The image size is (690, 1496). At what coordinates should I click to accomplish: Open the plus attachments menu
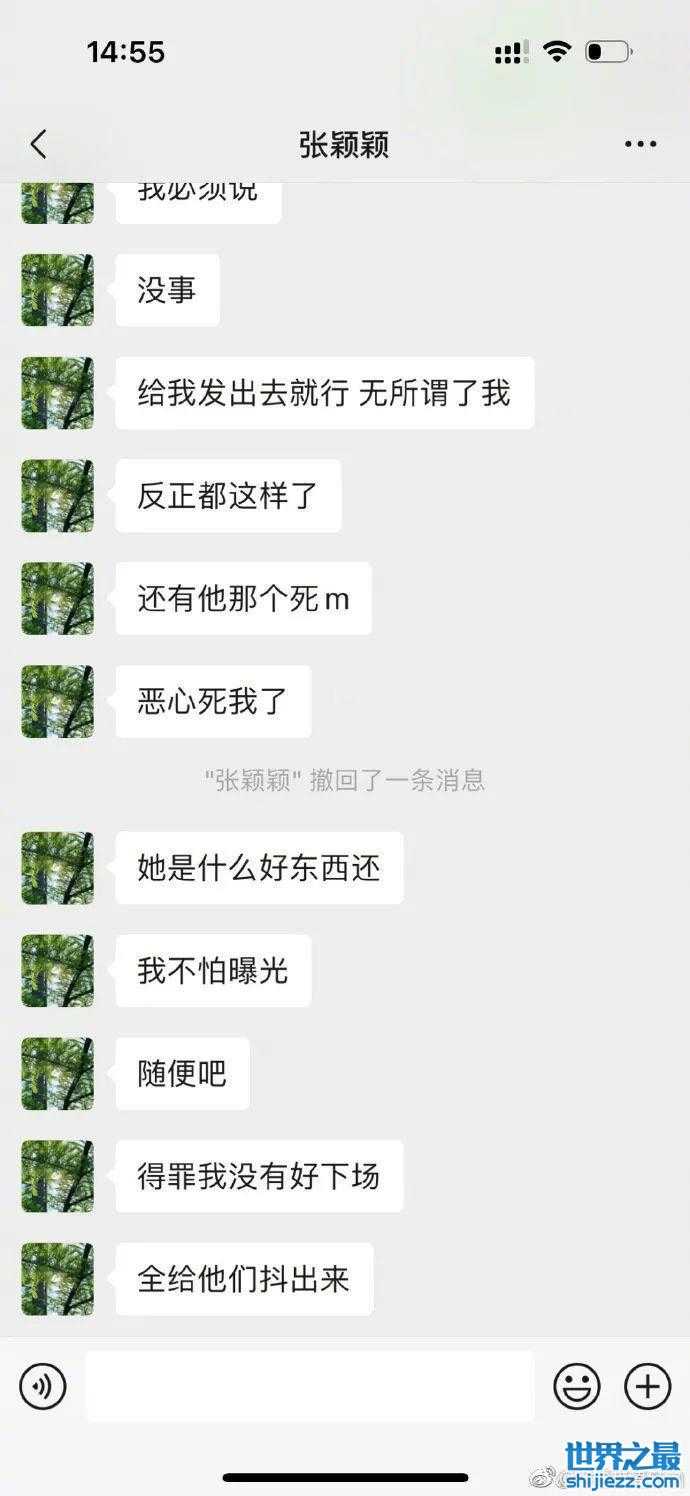(x=648, y=1387)
